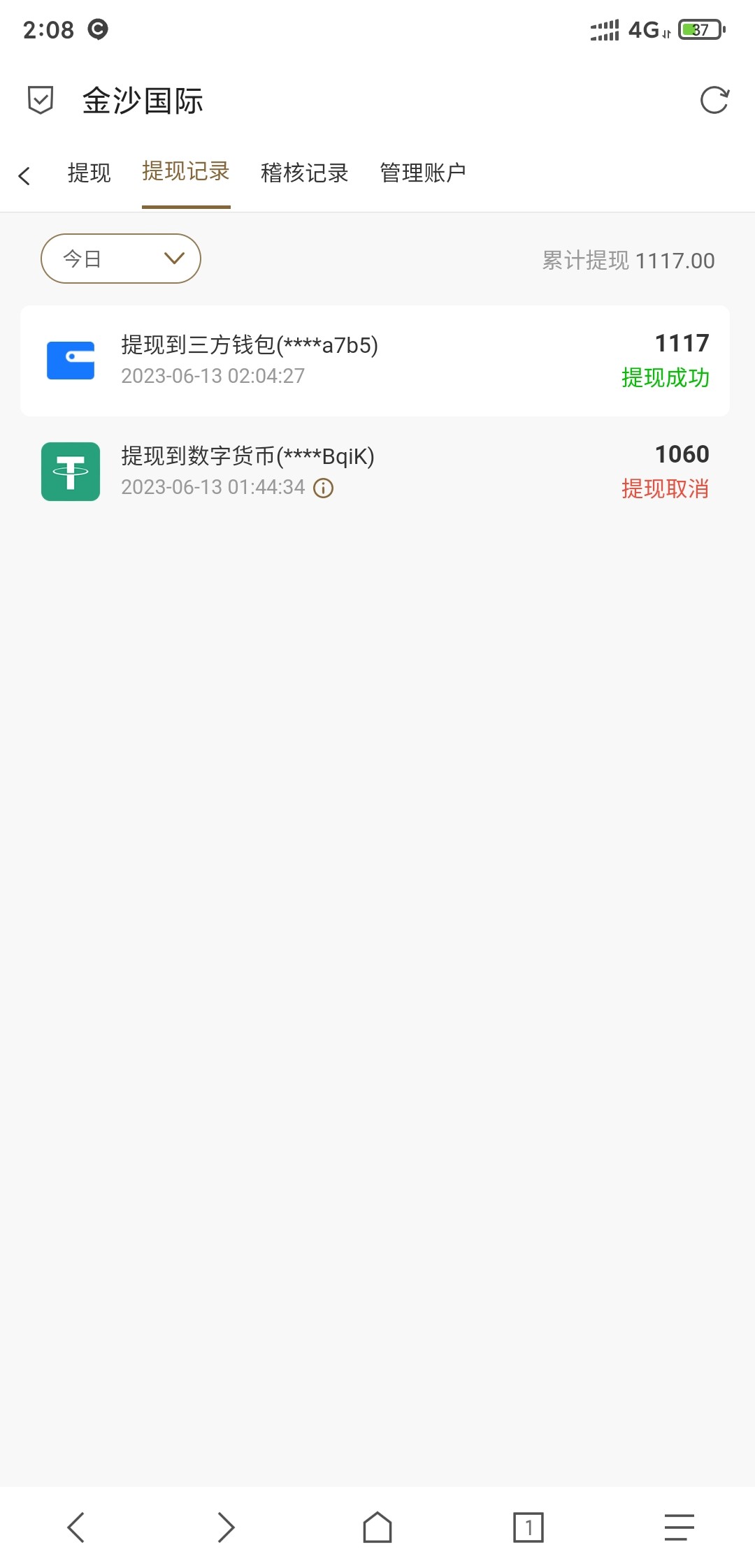Open the 1117 withdrawal to 三方钱包 record
Screen dimensions: 755x1568
pos(375,361)
